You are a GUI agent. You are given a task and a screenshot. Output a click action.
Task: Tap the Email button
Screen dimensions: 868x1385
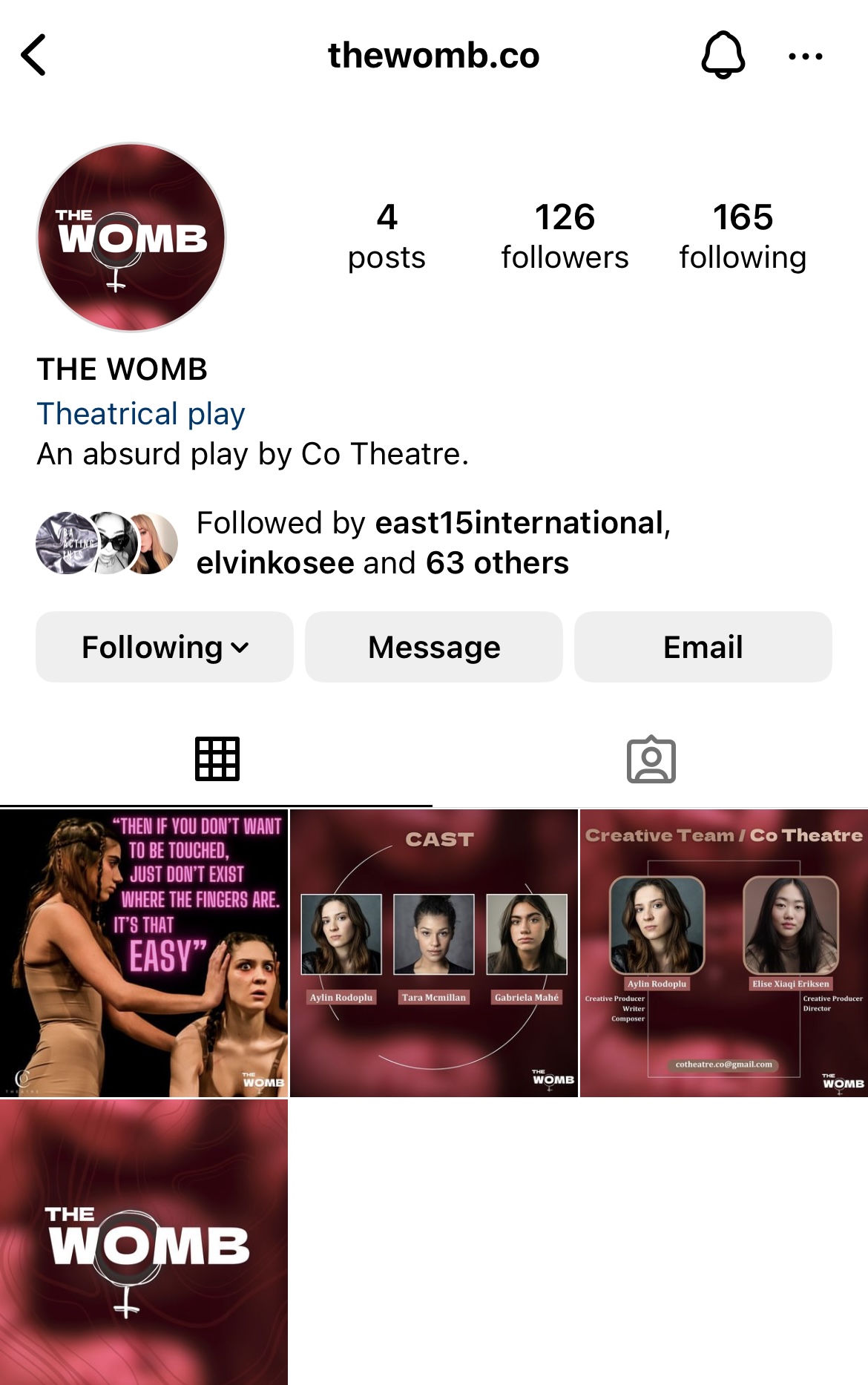(x=703, y=647)
